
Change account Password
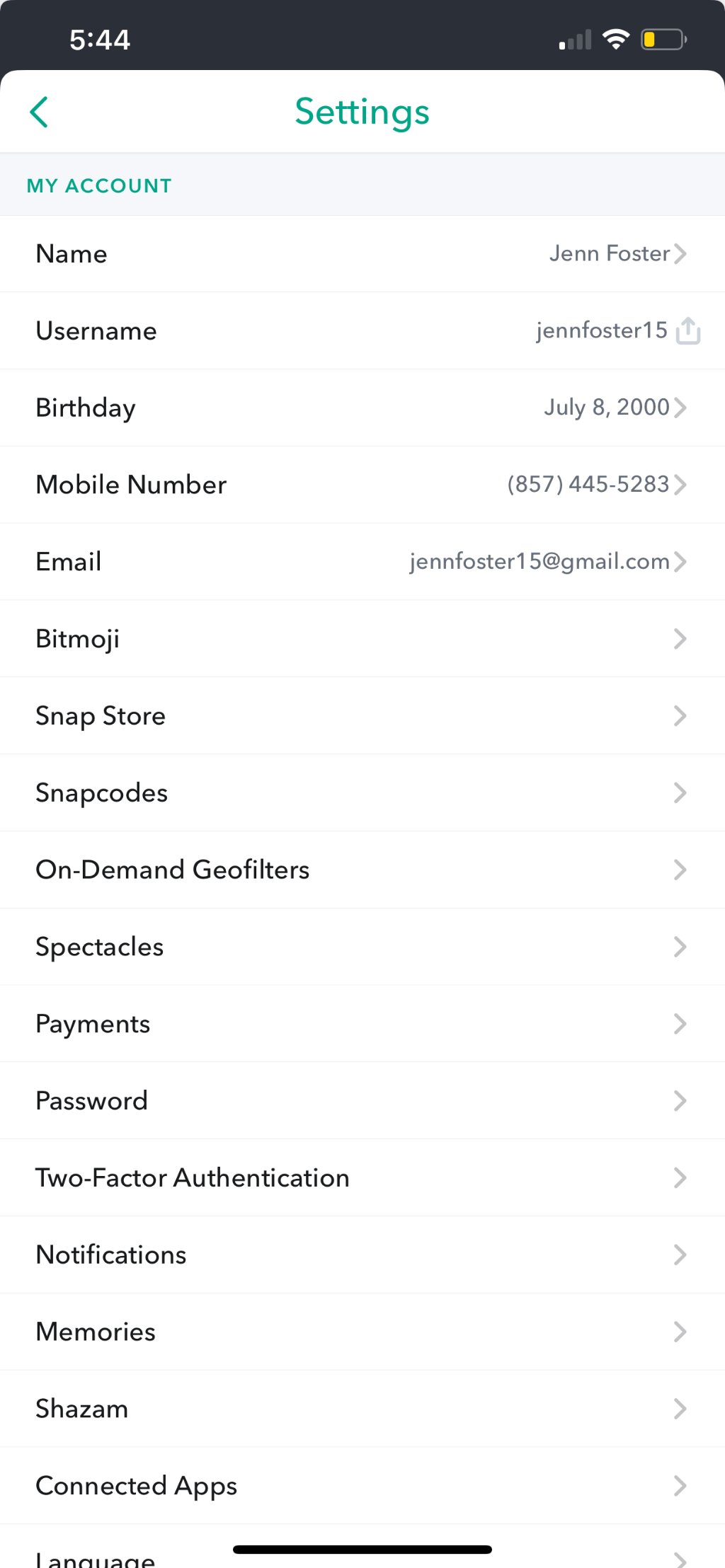[x=362, y=1101]
